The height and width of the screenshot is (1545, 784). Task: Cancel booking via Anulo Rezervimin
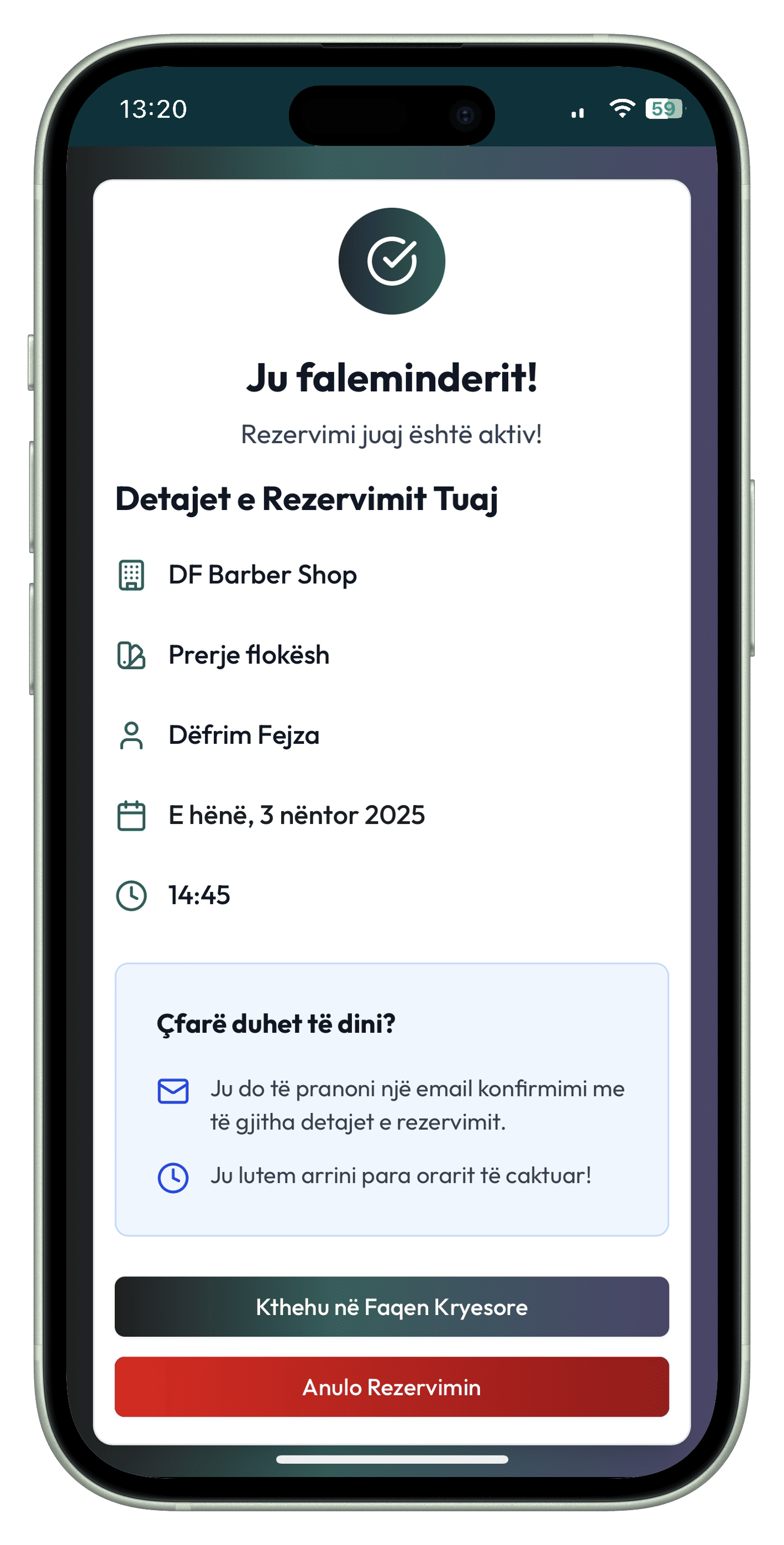[392, 1386]
